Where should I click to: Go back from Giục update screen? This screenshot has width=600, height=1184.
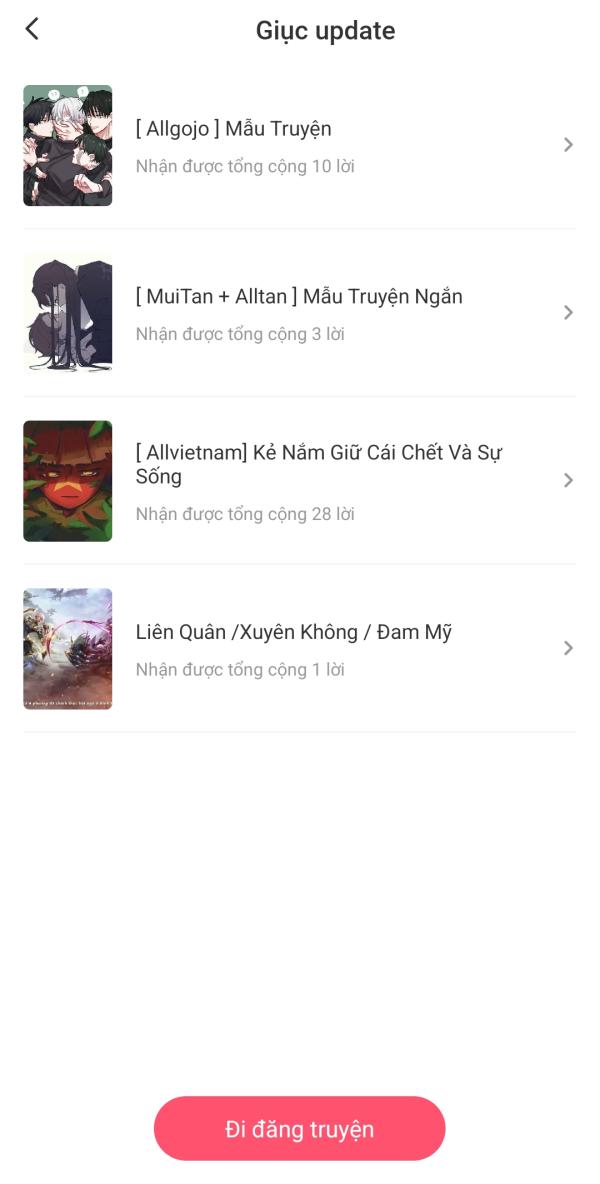[x=32, y=29]
